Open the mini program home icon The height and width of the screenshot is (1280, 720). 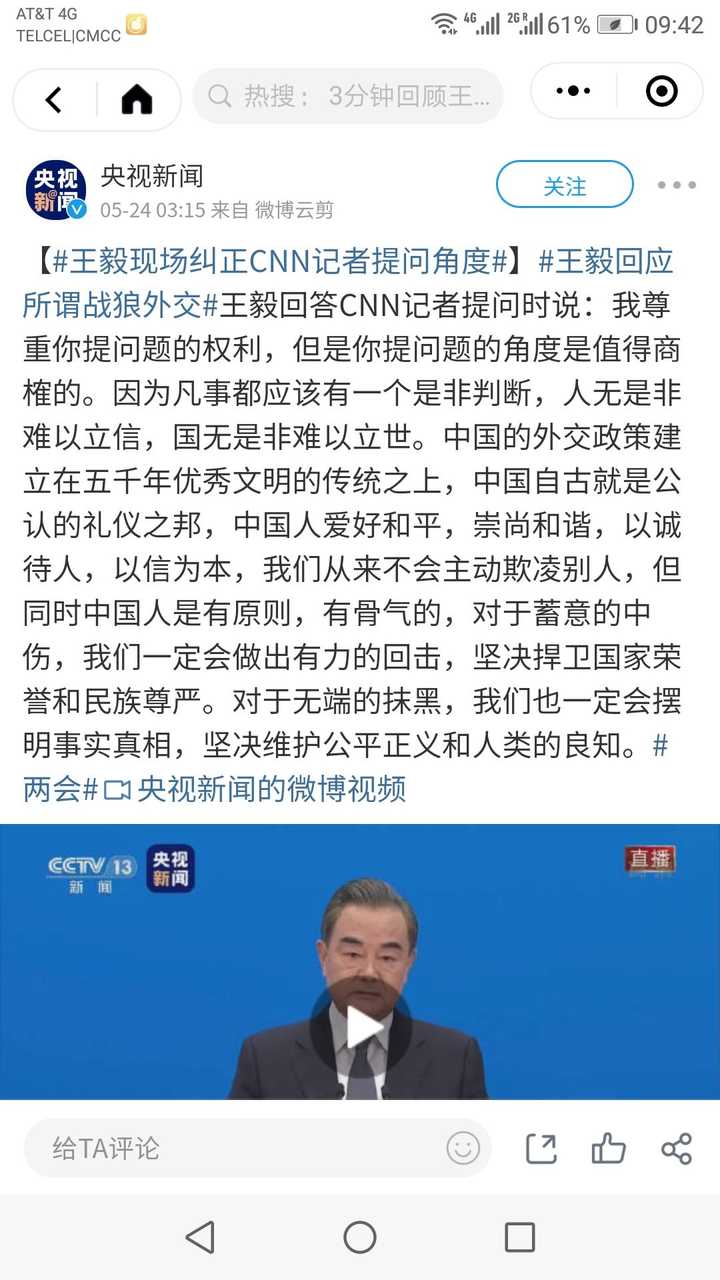pyautogui.click(x=137, y=99)
